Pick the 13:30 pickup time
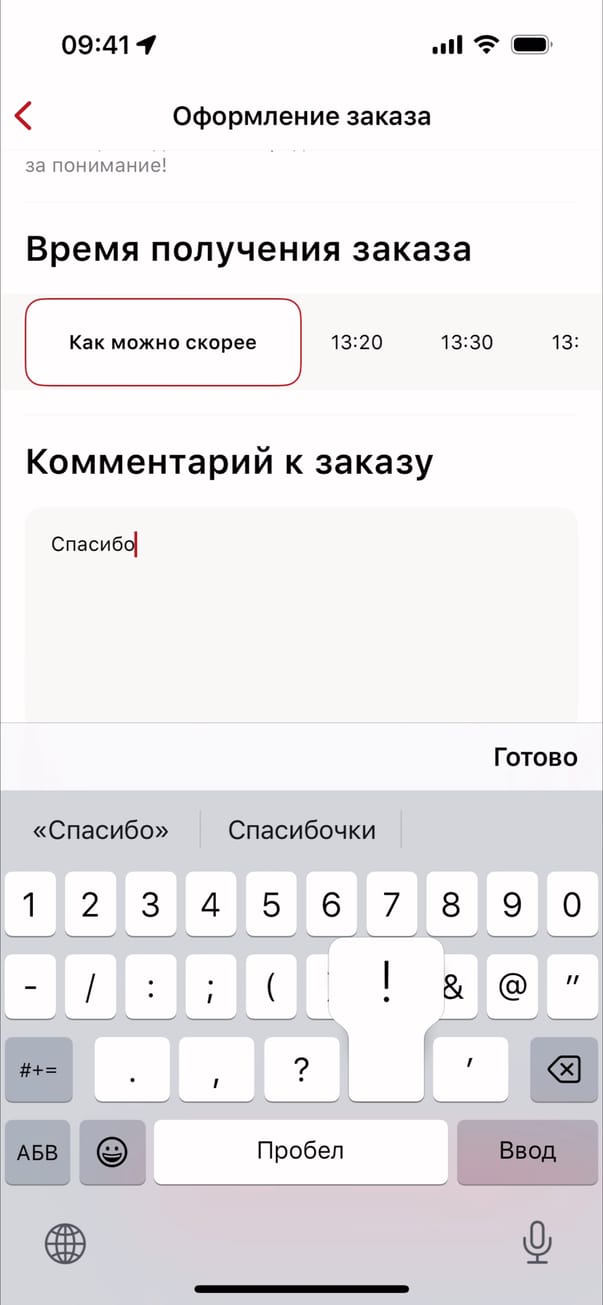Image resolution: width=603 pixels, height=1305 pixels. click(466, 342)
